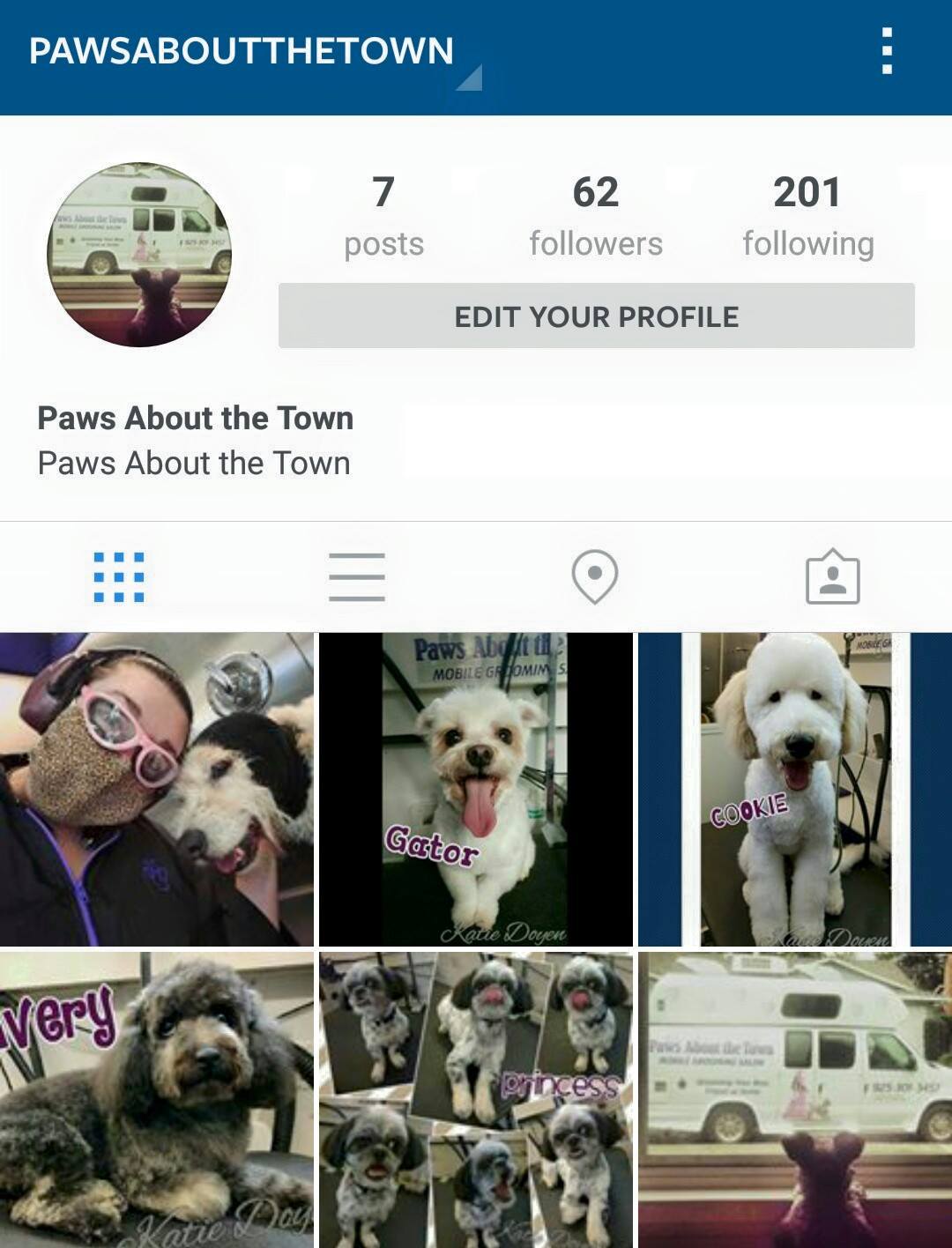Open the tagged photos tab
The height and width of the screenshot is (1248, 952).
coord(833,577)
